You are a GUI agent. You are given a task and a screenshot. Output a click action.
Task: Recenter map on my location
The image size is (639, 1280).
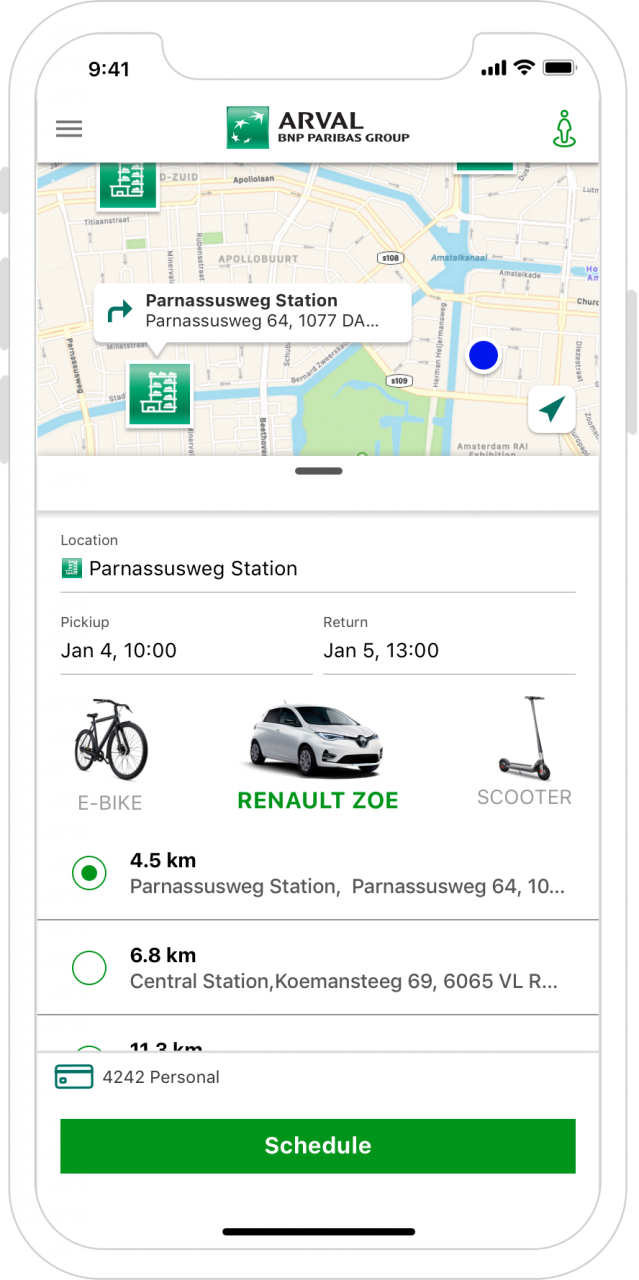[551, 408]
